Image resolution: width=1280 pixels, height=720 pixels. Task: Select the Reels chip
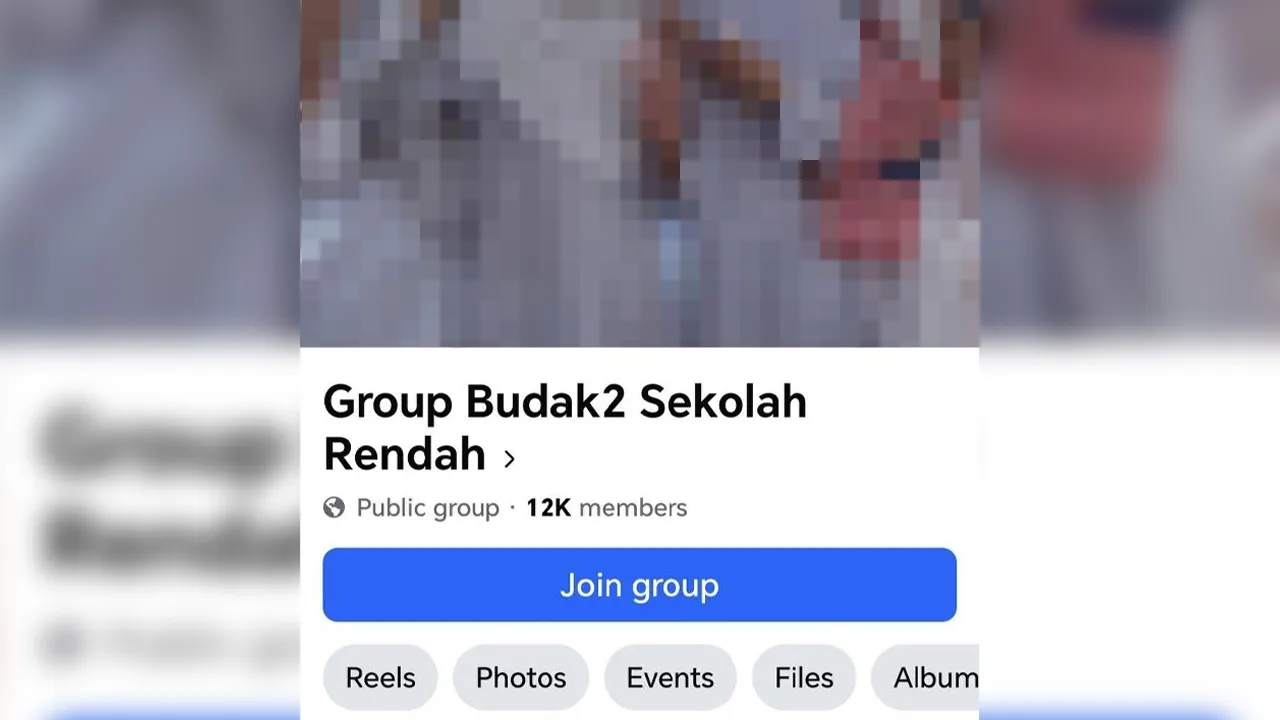[380, 678]
